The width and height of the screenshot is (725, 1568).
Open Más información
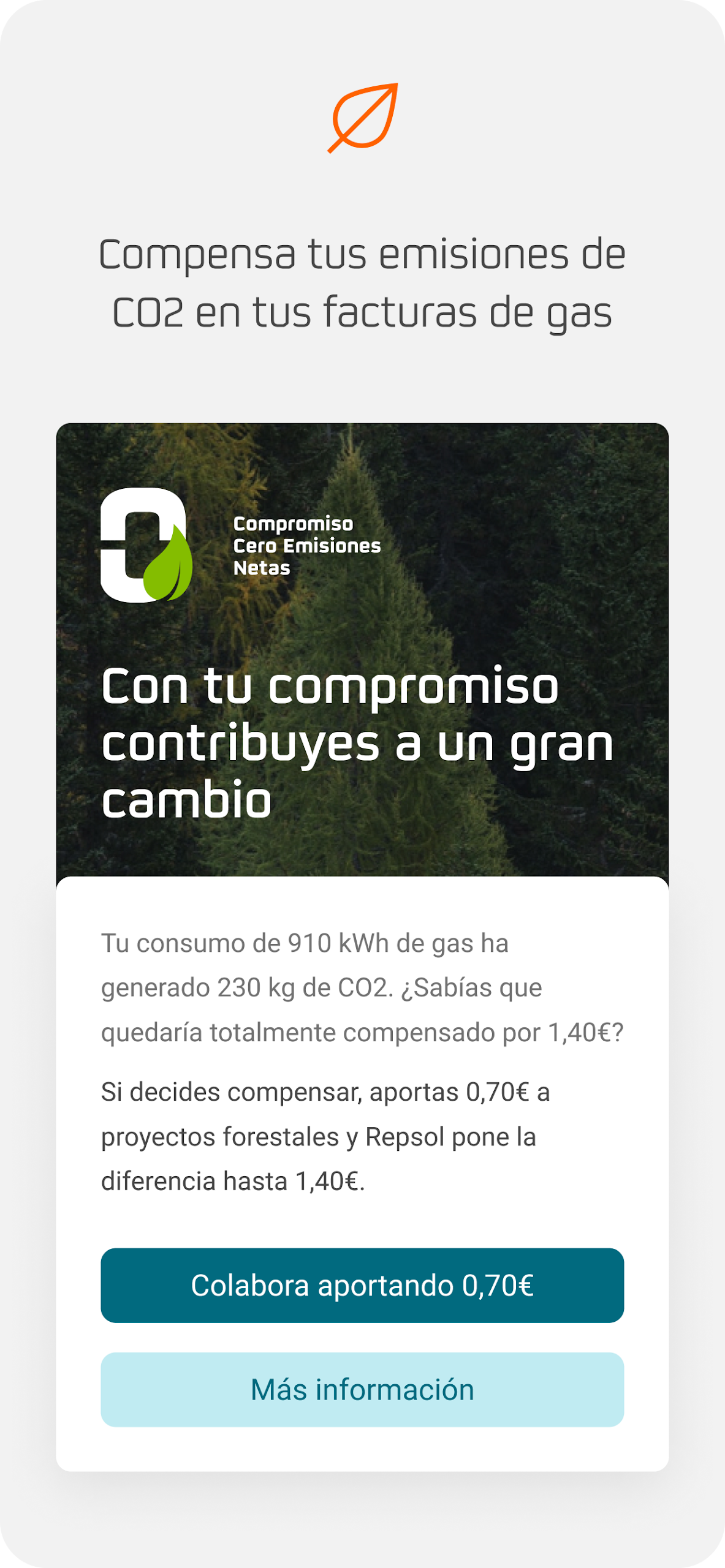[362, 1389]
